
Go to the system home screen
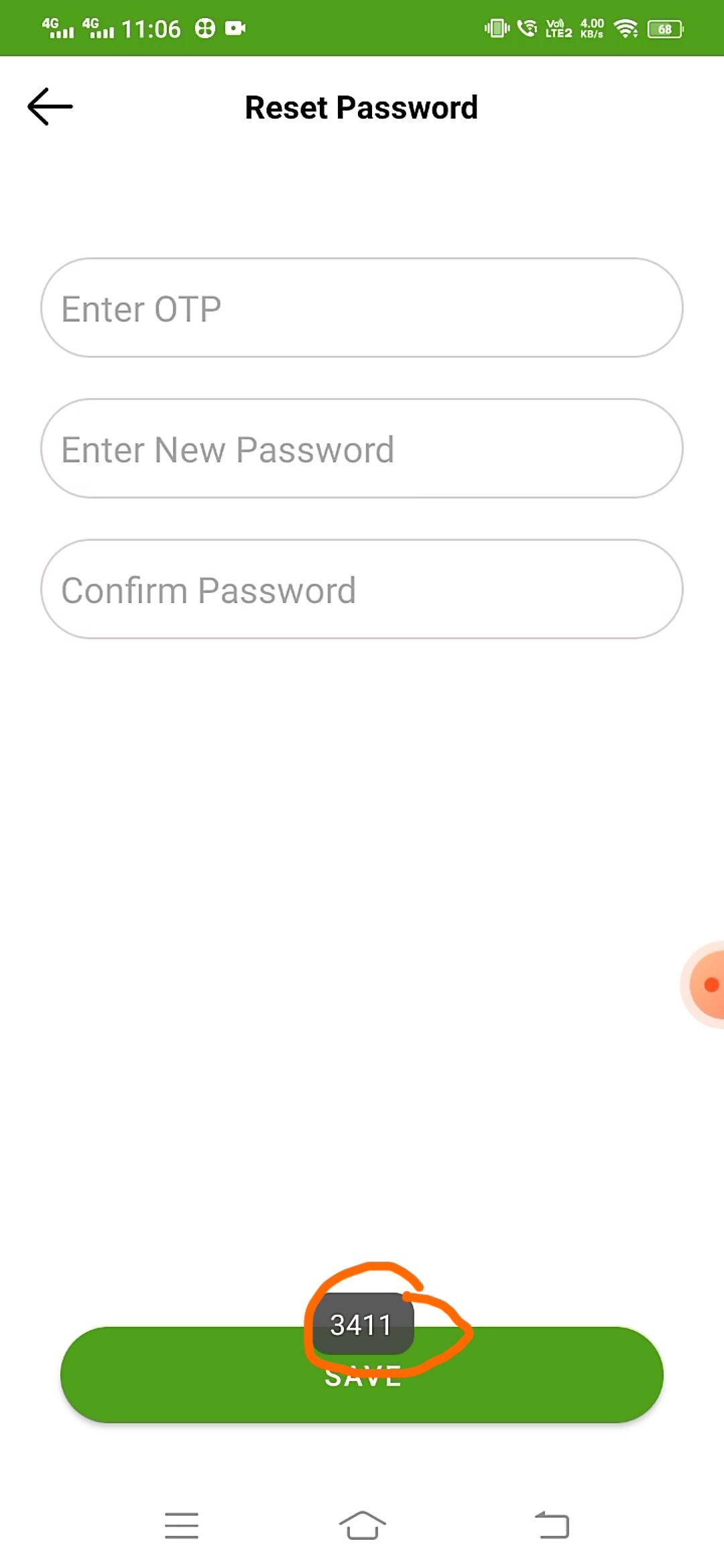click(x=362, y=1526)
